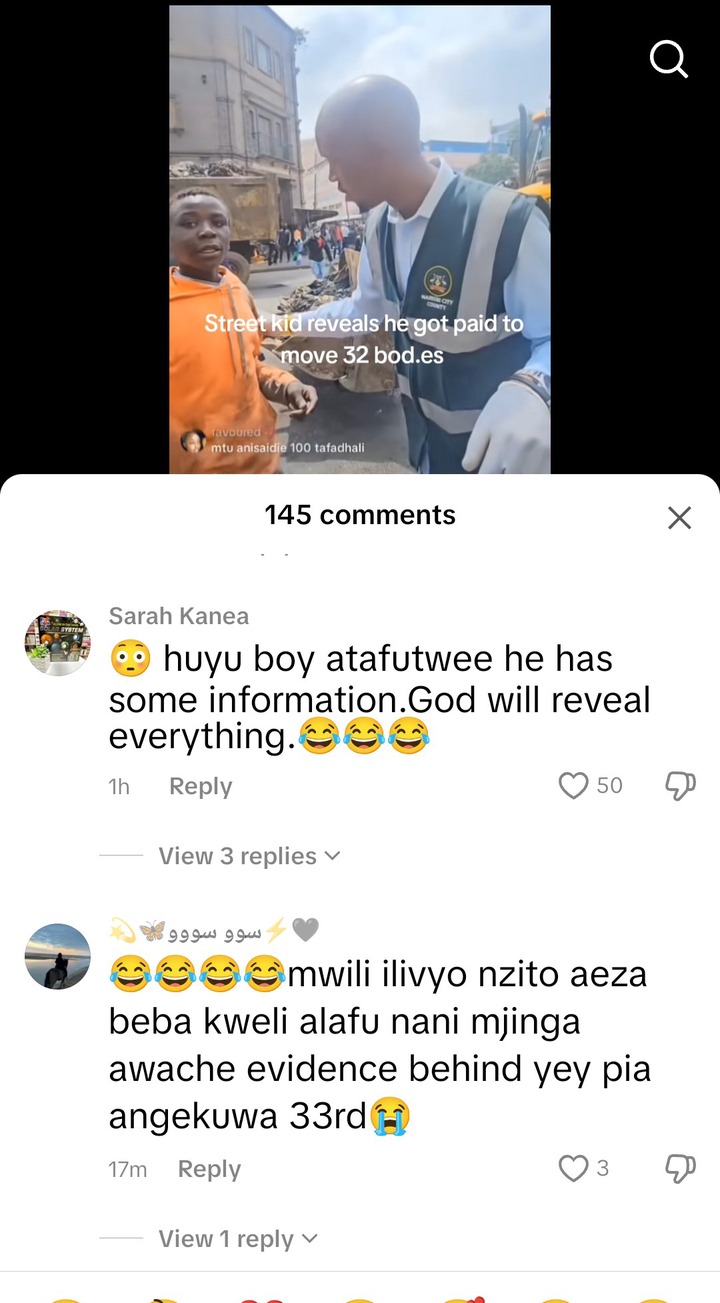This screenshot has height=1303, width=720.
Task: Expand View 3 replies
Action: [x=249, y=856]
